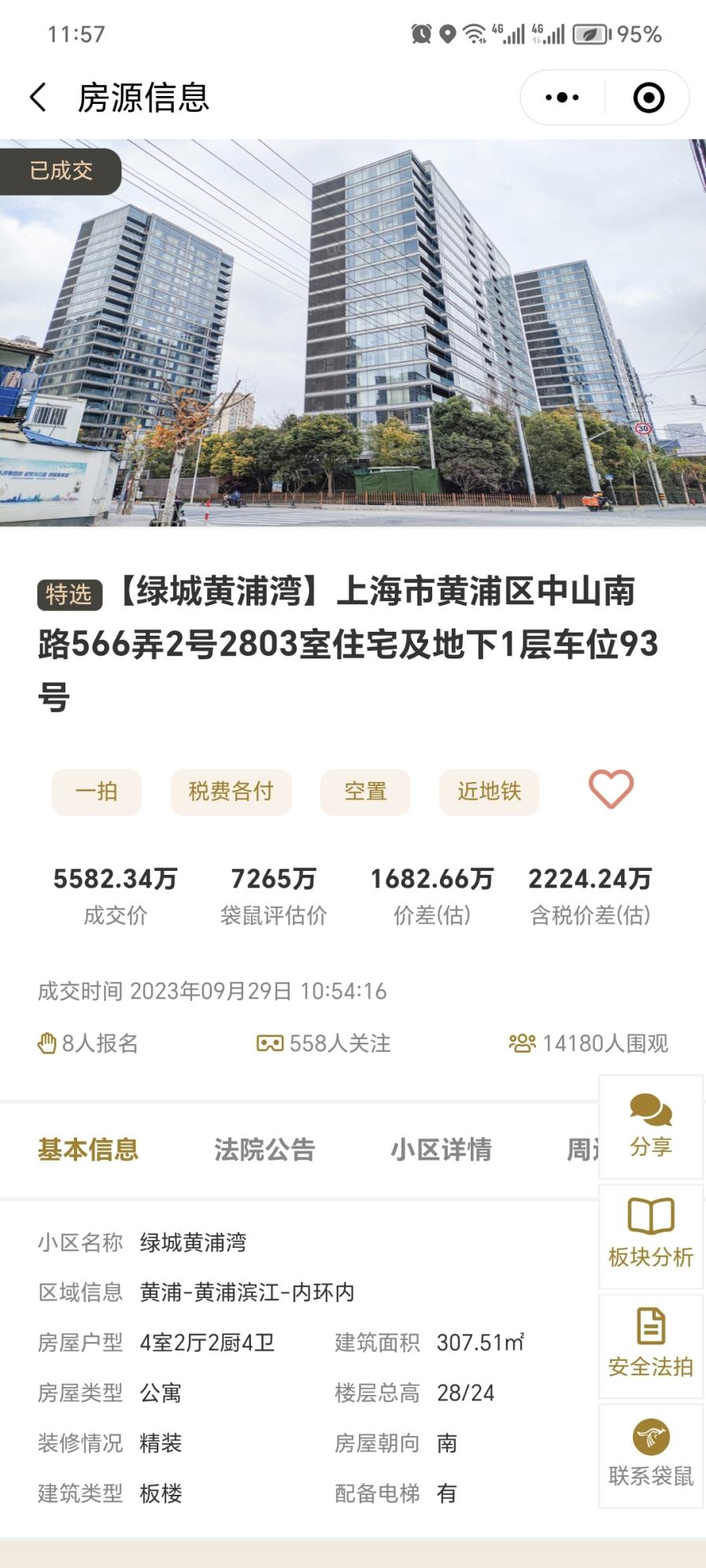Screen dimensions: 706x1568
Task: Expand the 已成交 status badge
Action: [61, 172]
